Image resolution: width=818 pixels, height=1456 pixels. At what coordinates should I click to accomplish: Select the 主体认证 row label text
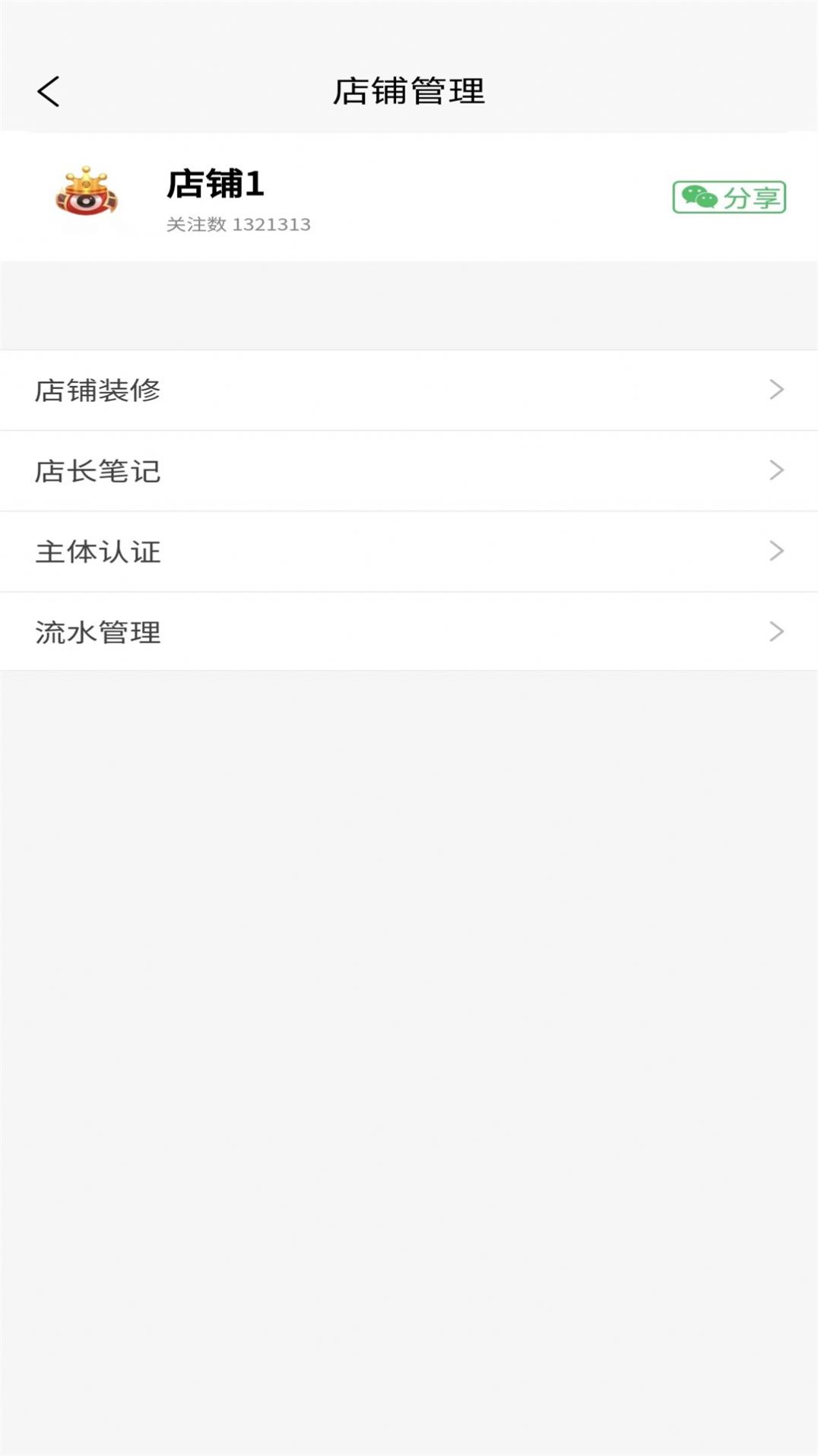[99, 552]
